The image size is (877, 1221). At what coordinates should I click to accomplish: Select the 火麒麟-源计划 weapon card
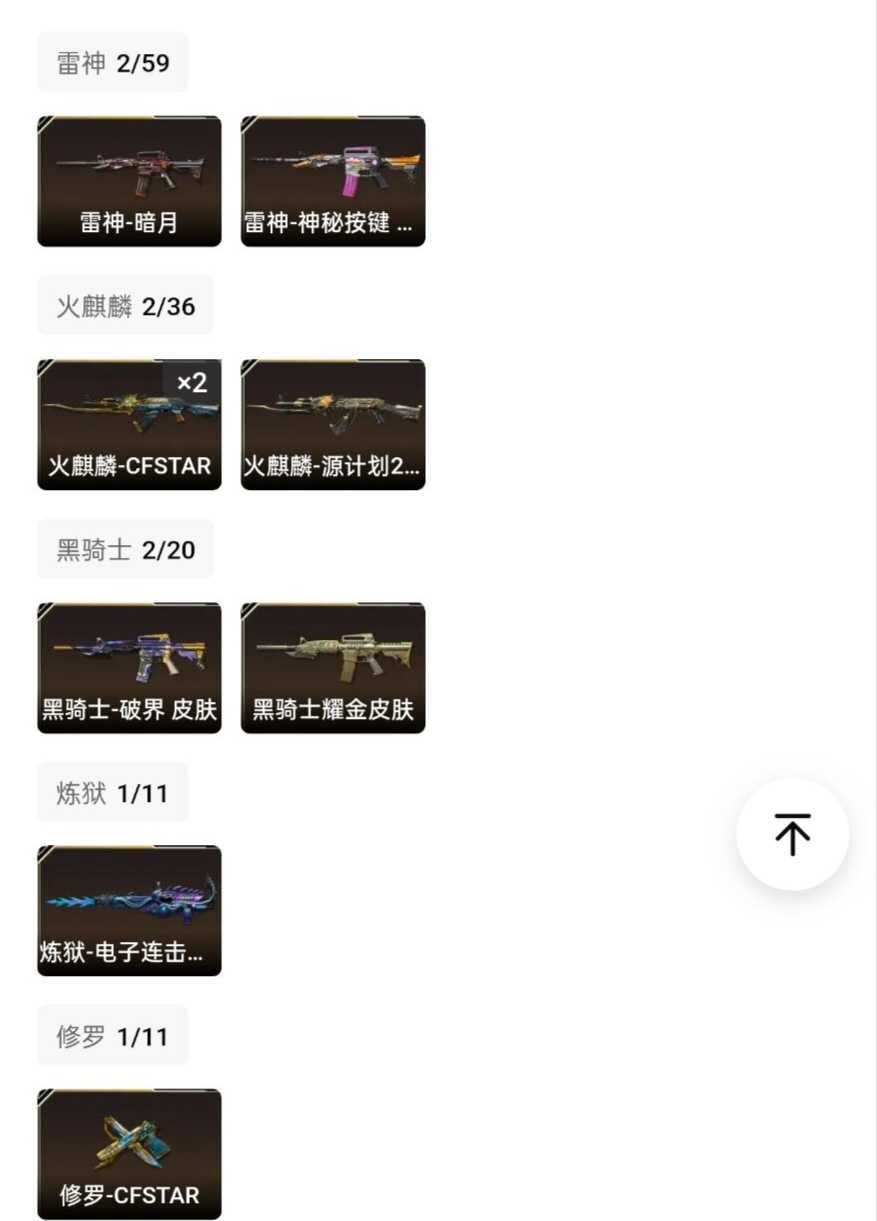333,425
